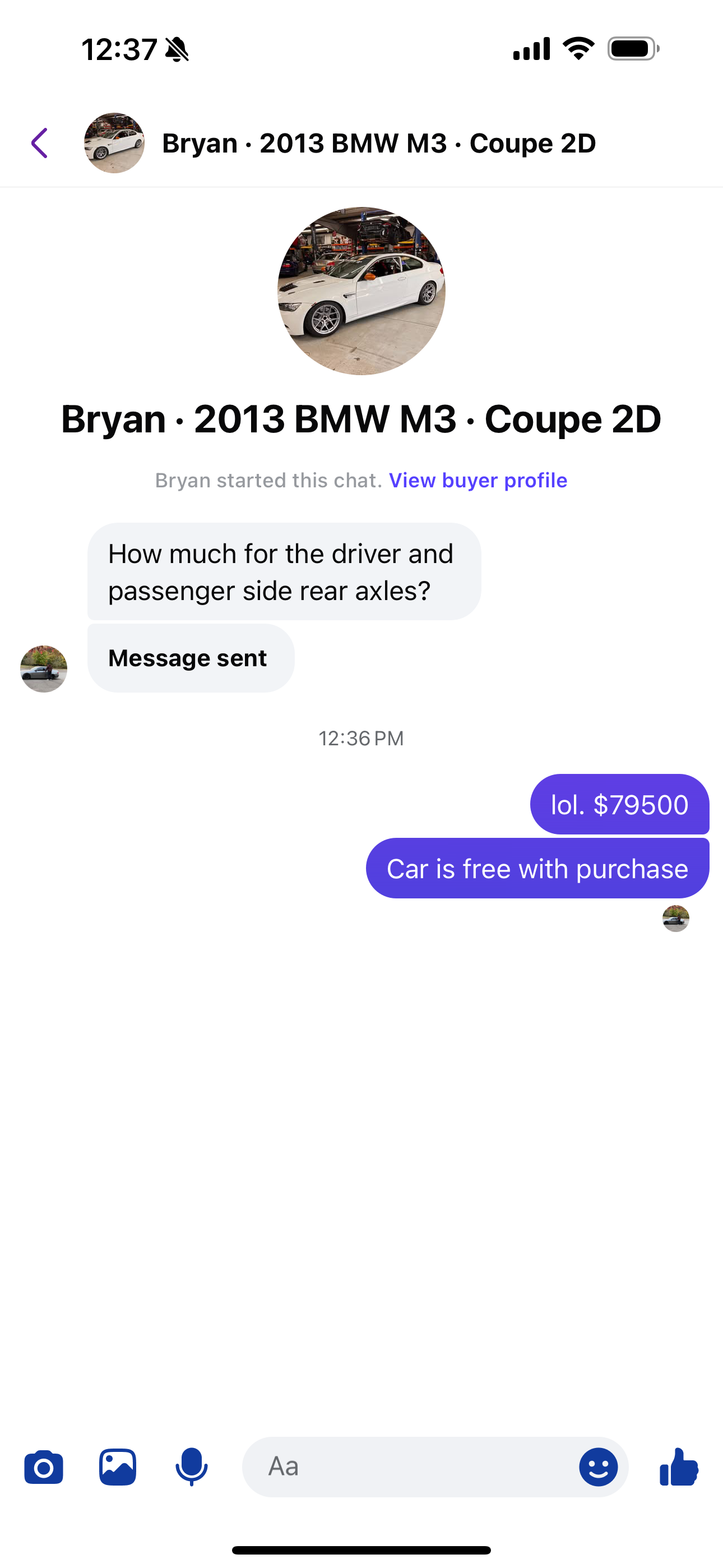Tap the seller avatar below Car is free message
723x1568 pixels.
(x=675, y=919)
